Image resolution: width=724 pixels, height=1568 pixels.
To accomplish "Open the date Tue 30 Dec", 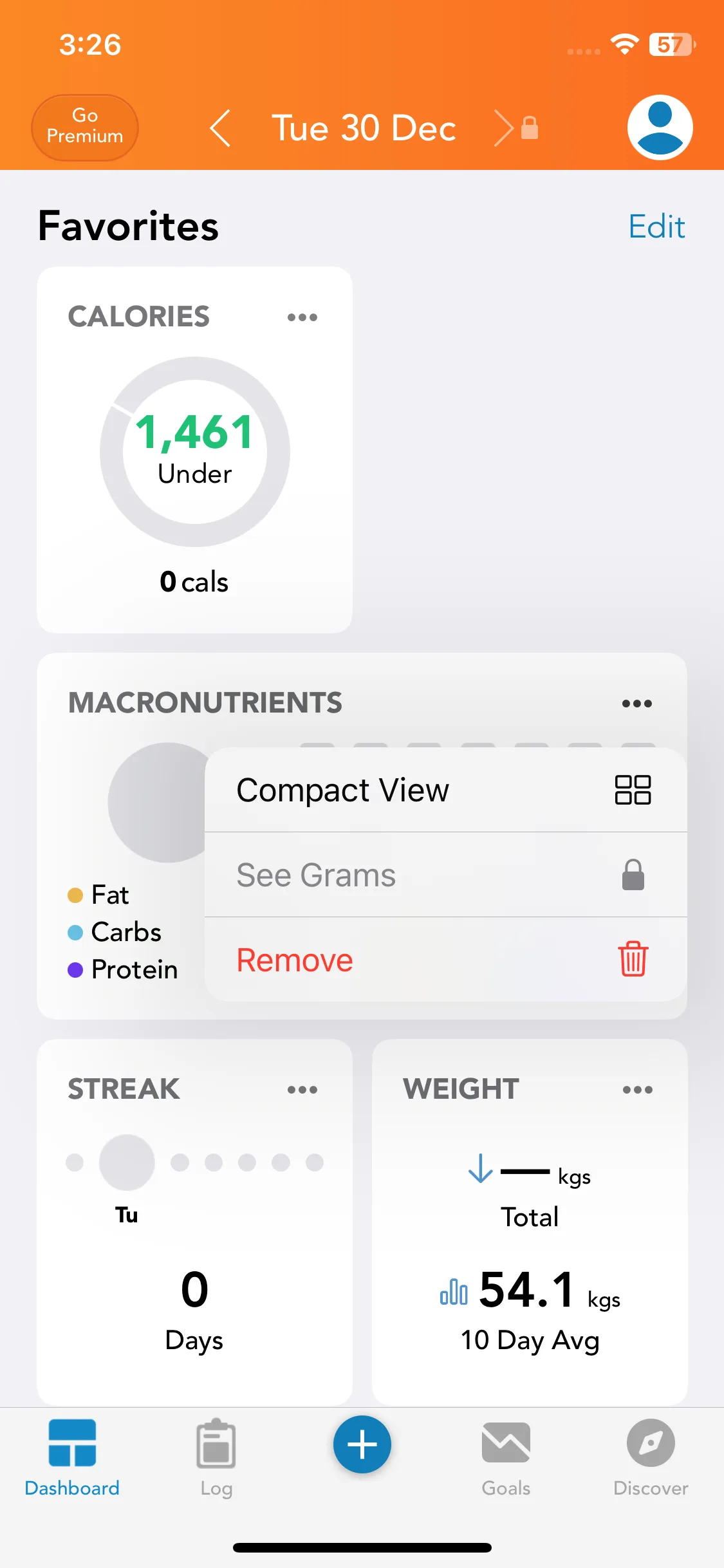I will 364,128.
